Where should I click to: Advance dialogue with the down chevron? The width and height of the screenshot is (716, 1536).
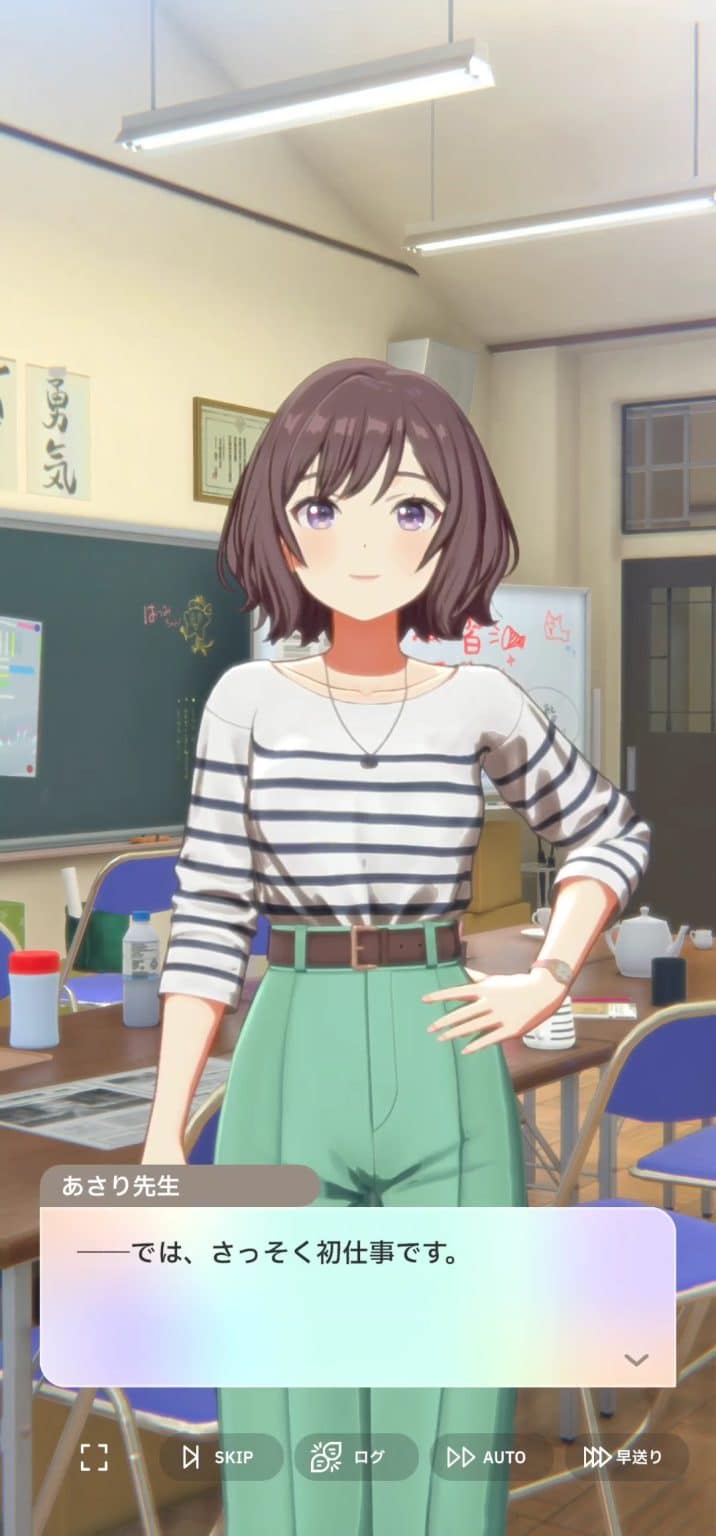636,1360
